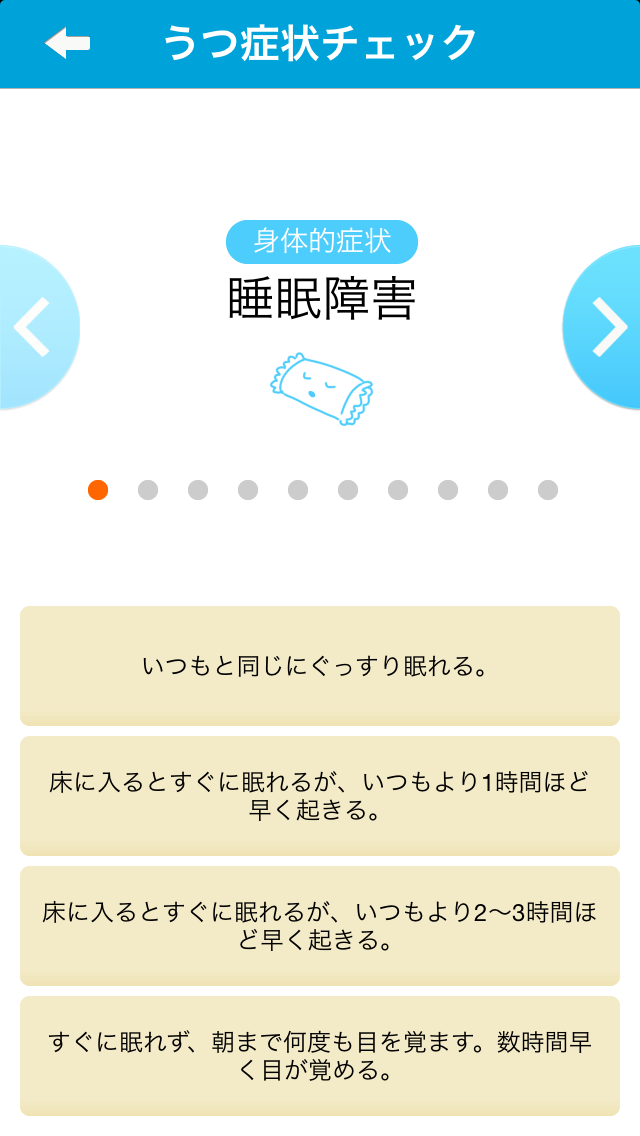Choose the '1時間ほど早く起きる' answer

(x=320, y=796)
